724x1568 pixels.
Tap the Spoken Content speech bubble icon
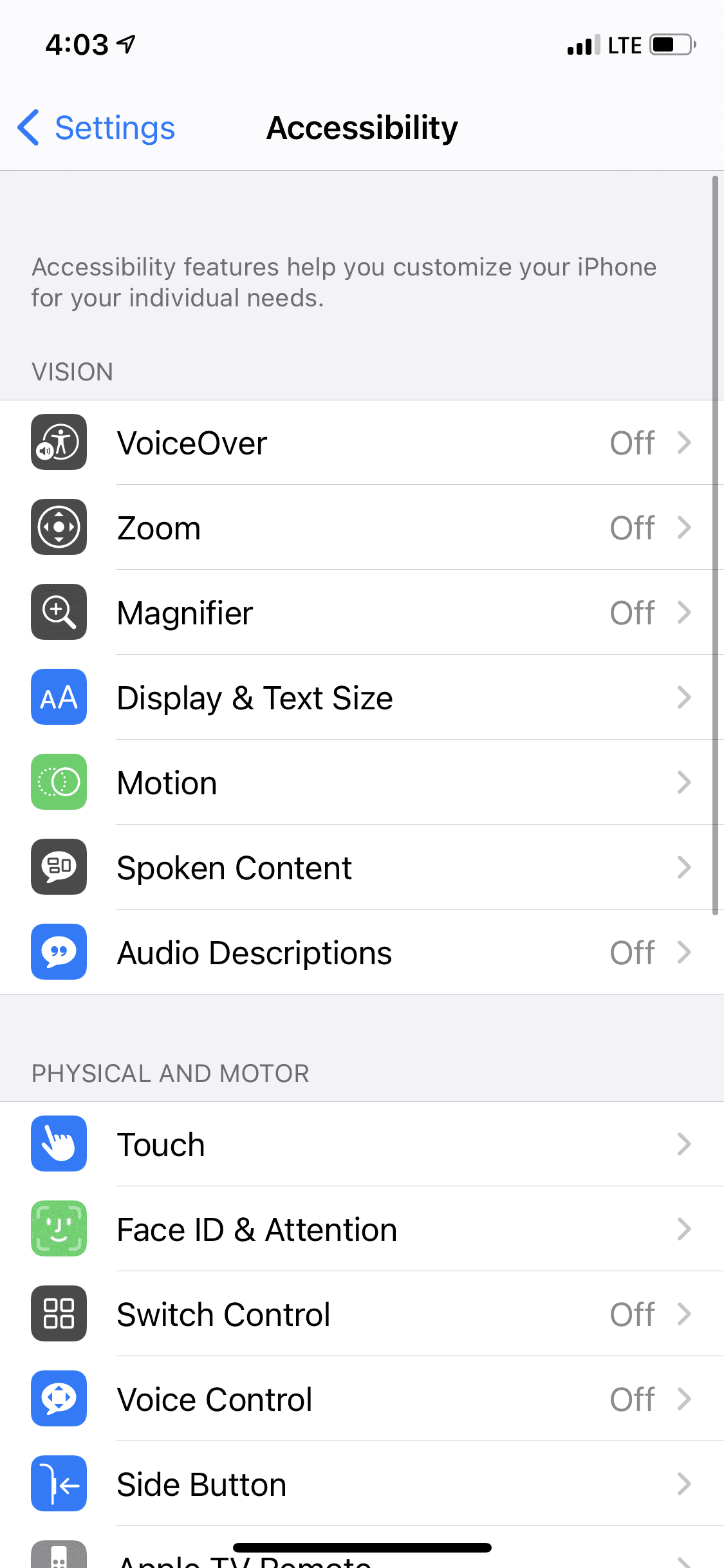coord(58,867)
